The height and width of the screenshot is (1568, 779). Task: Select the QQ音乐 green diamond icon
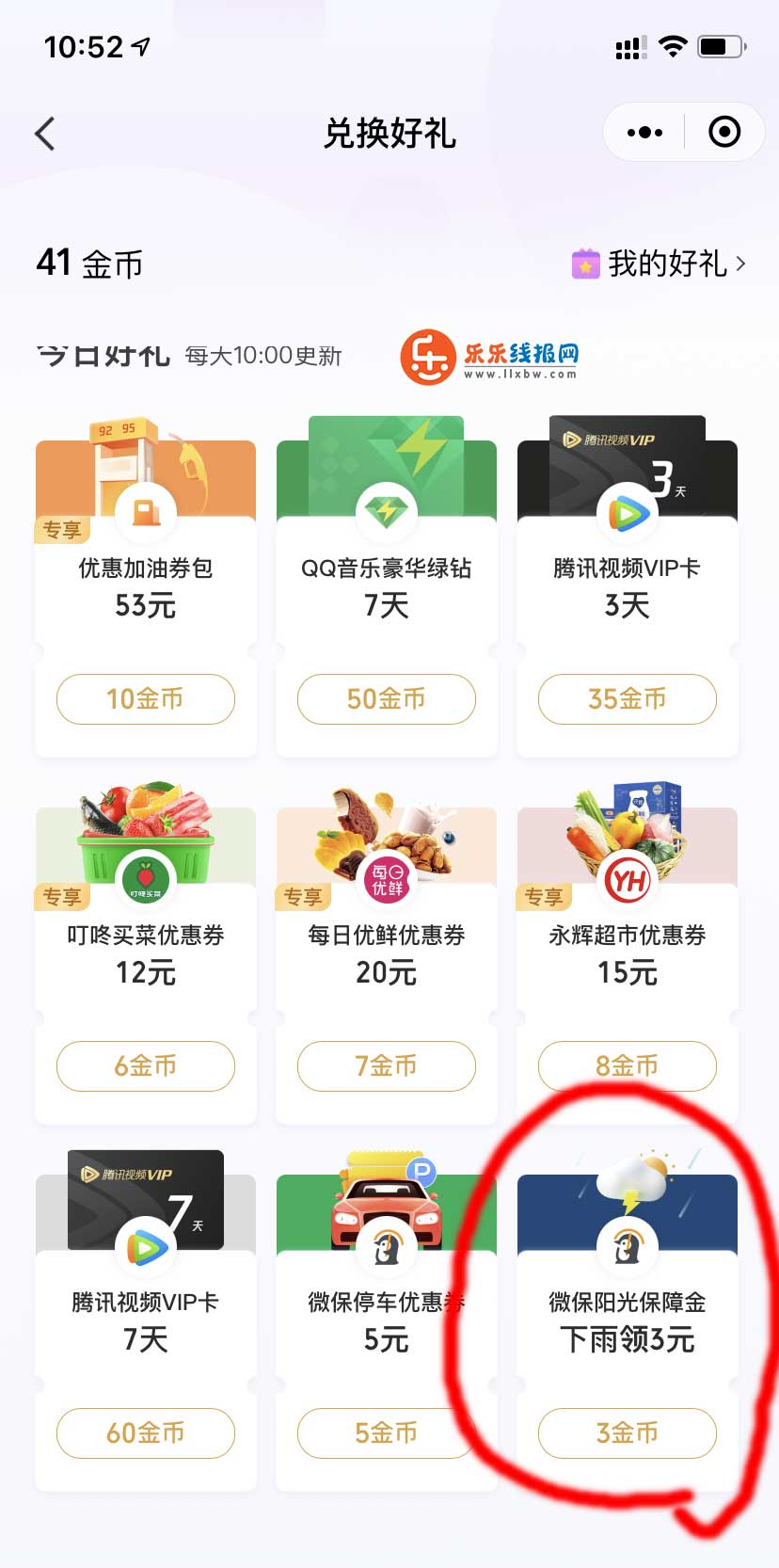pos(386,508)
